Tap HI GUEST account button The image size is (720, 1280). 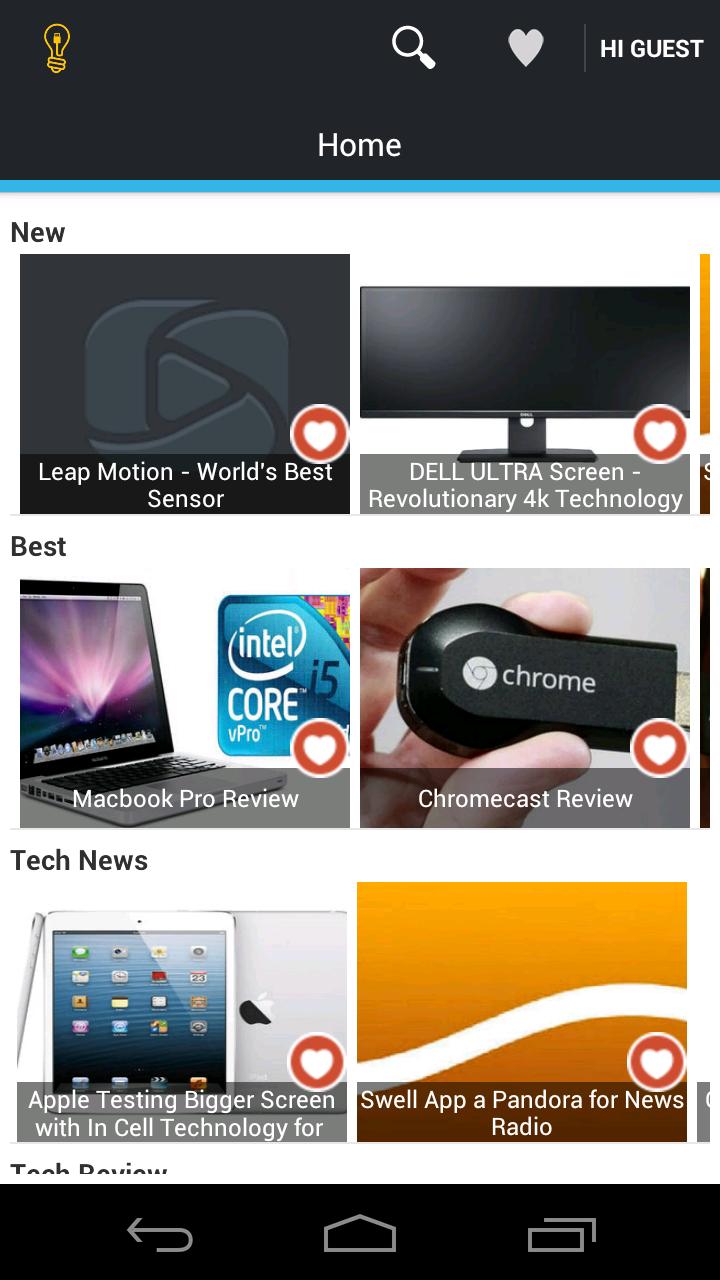tap(651, 48)
